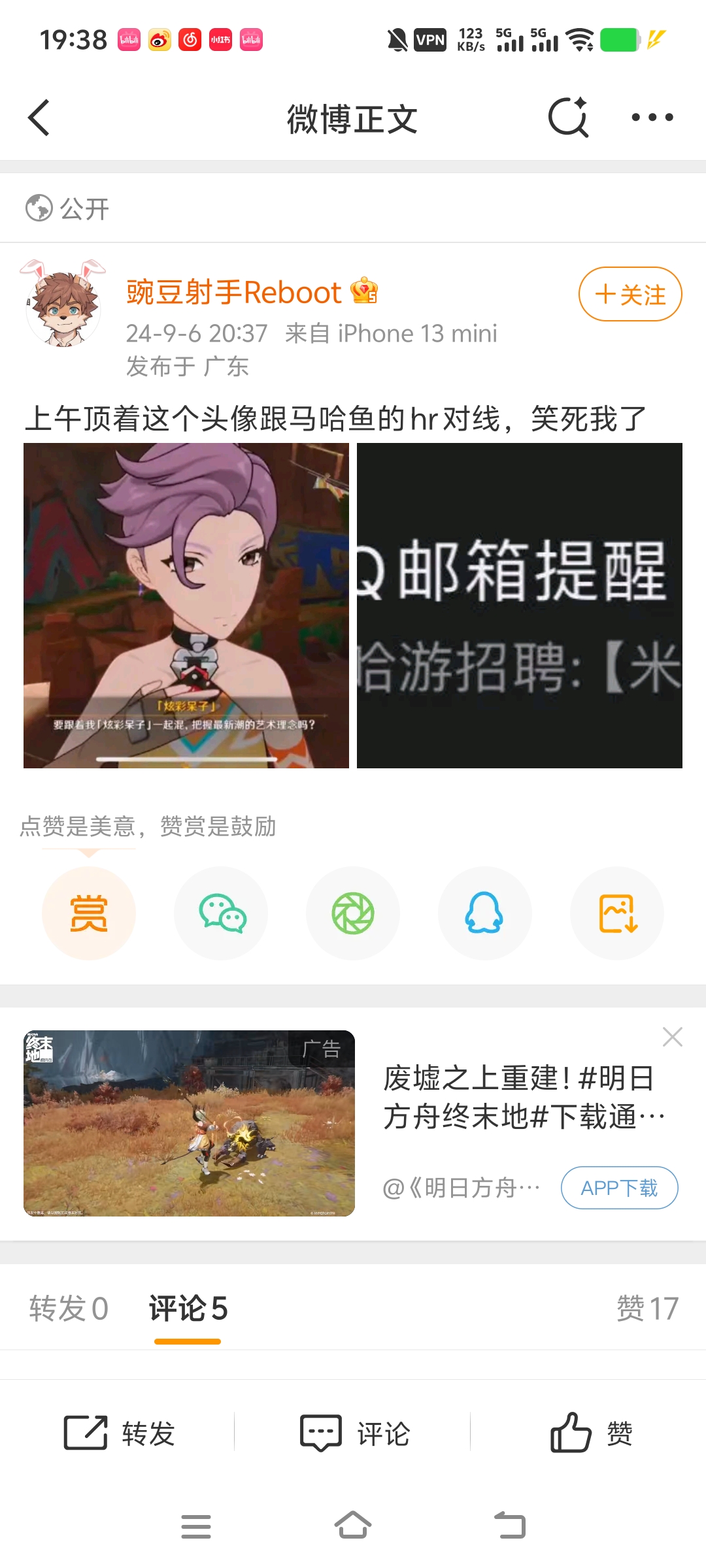706x1568 pixels.
Task: Dismiss the 明日方舟终末地 ad
Action: (x=672, y=1037)
